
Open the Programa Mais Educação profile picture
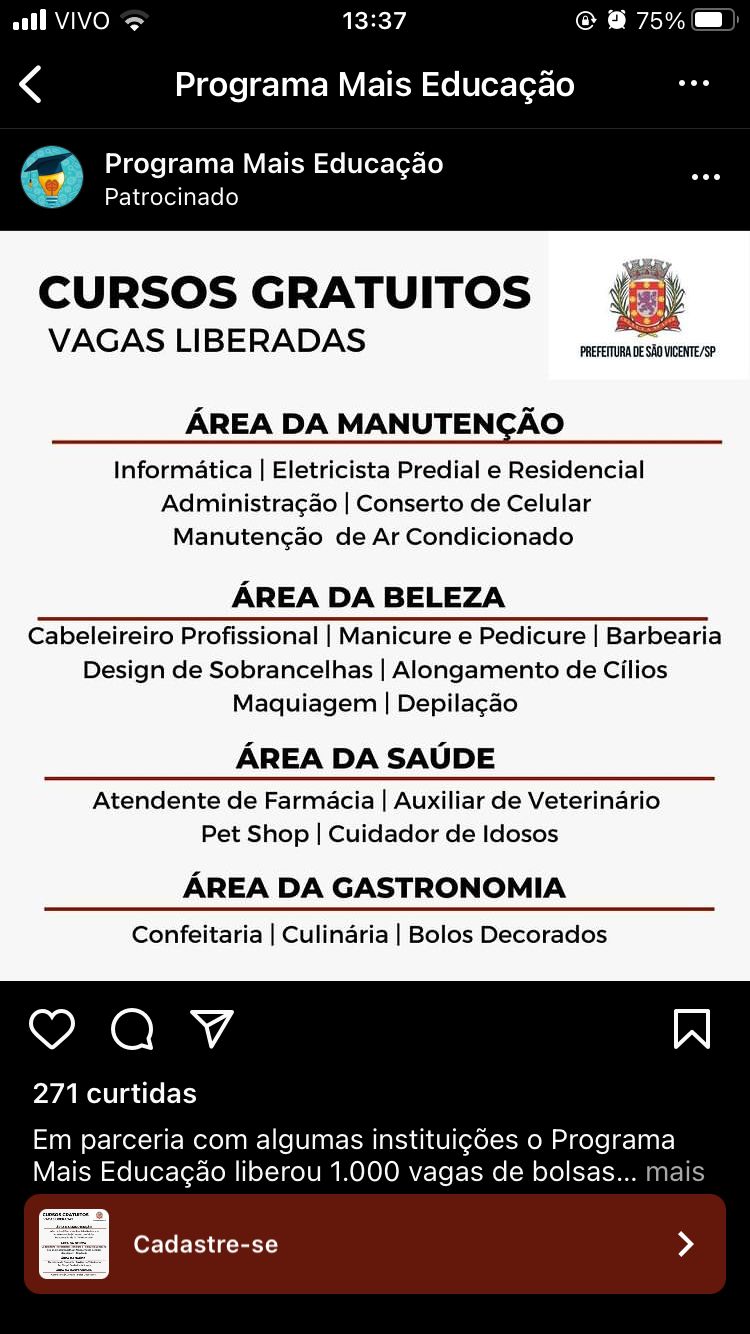coord(52,178)
